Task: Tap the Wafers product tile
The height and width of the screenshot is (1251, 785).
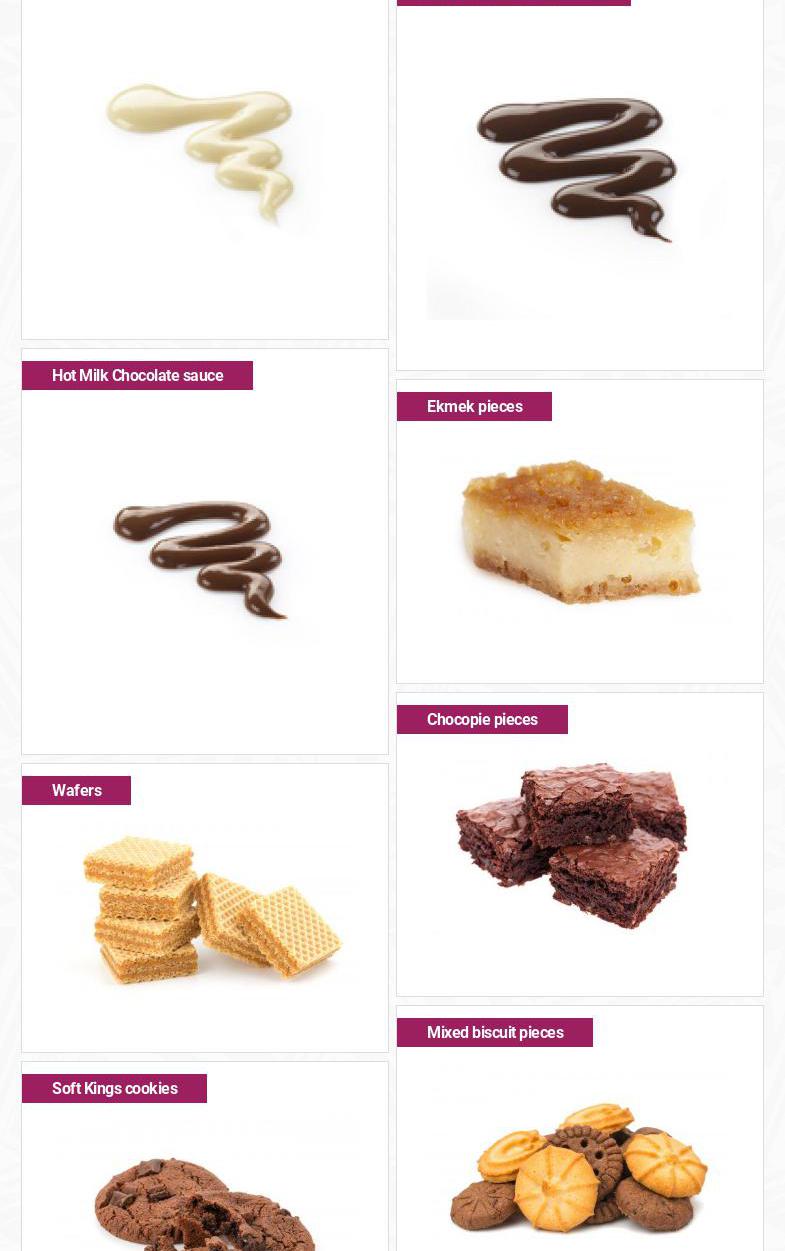Action: point(204,910)
